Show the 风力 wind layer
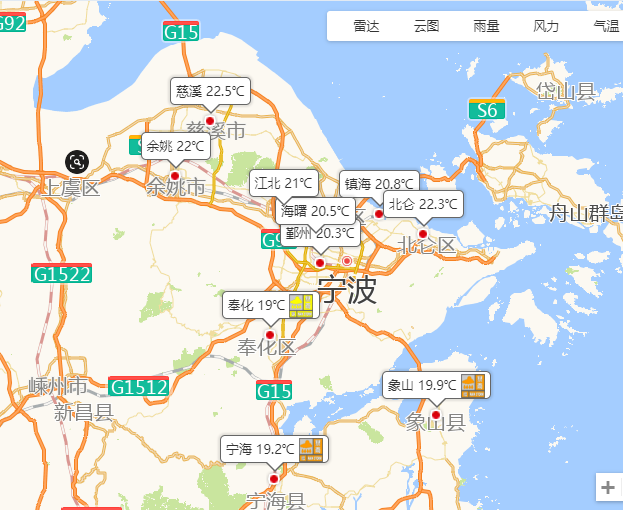Viewport: 623px width, 510px height. click(x=547, y=26)
